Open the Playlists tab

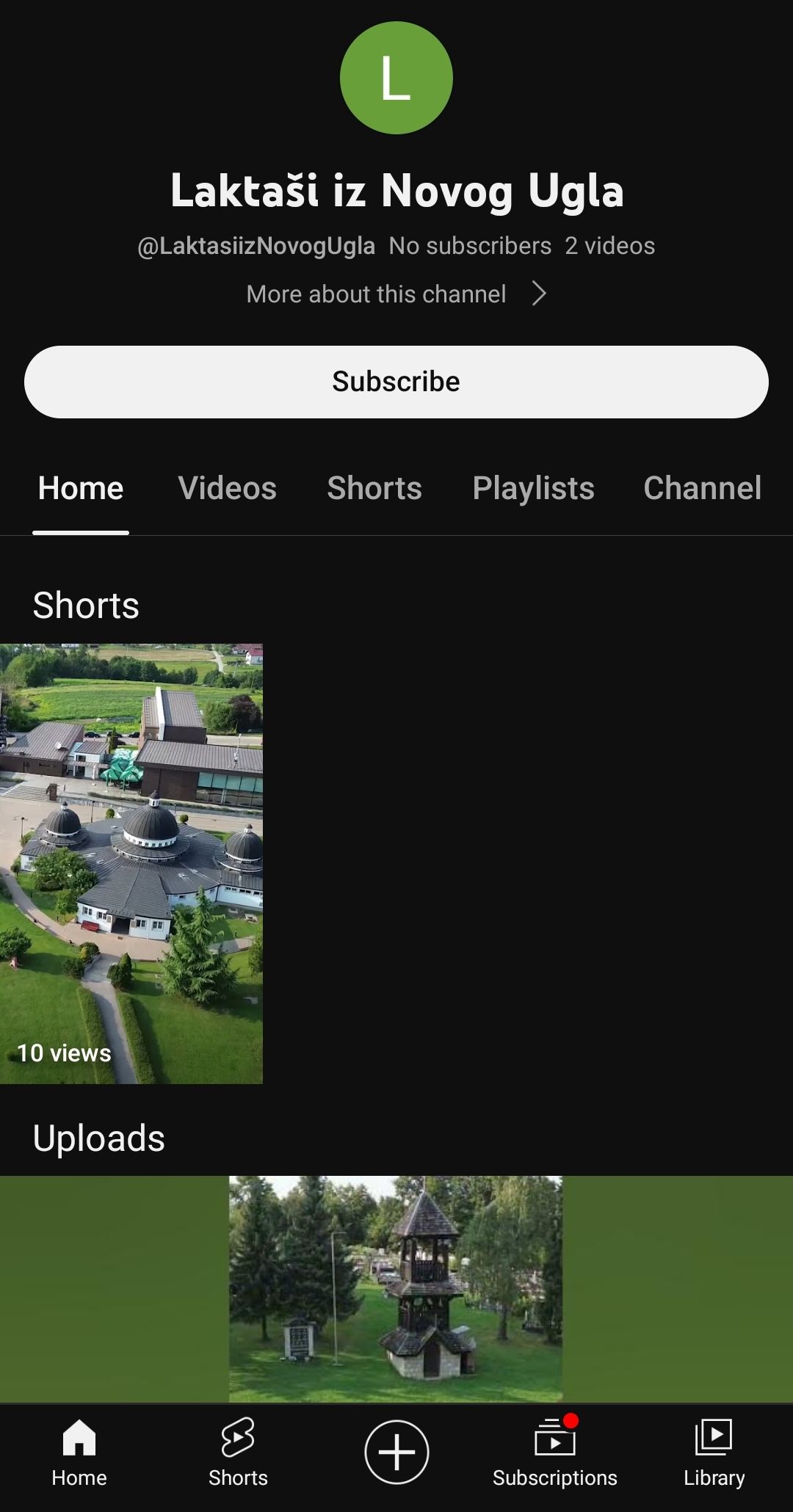click(x=533, y=488)
